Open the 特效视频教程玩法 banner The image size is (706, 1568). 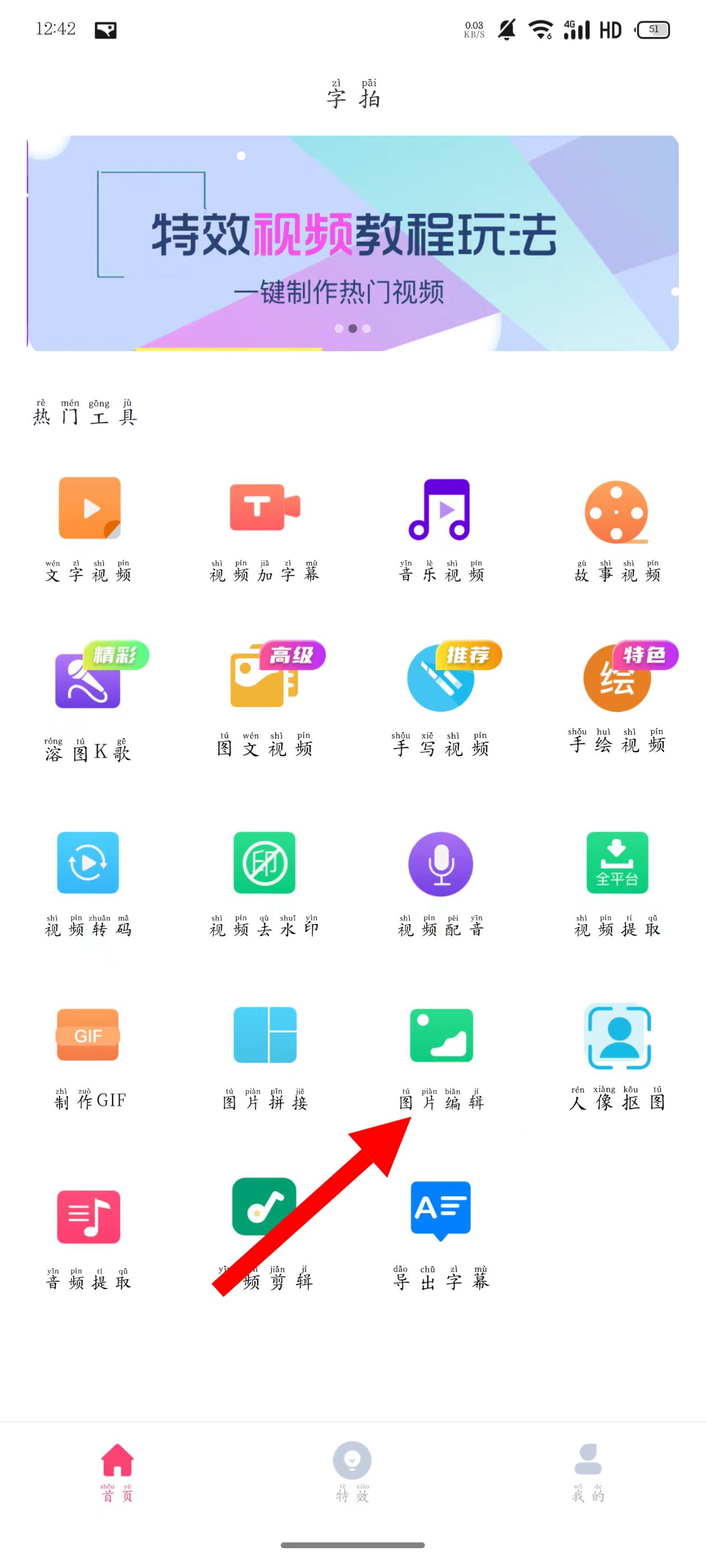click(352, 243)
